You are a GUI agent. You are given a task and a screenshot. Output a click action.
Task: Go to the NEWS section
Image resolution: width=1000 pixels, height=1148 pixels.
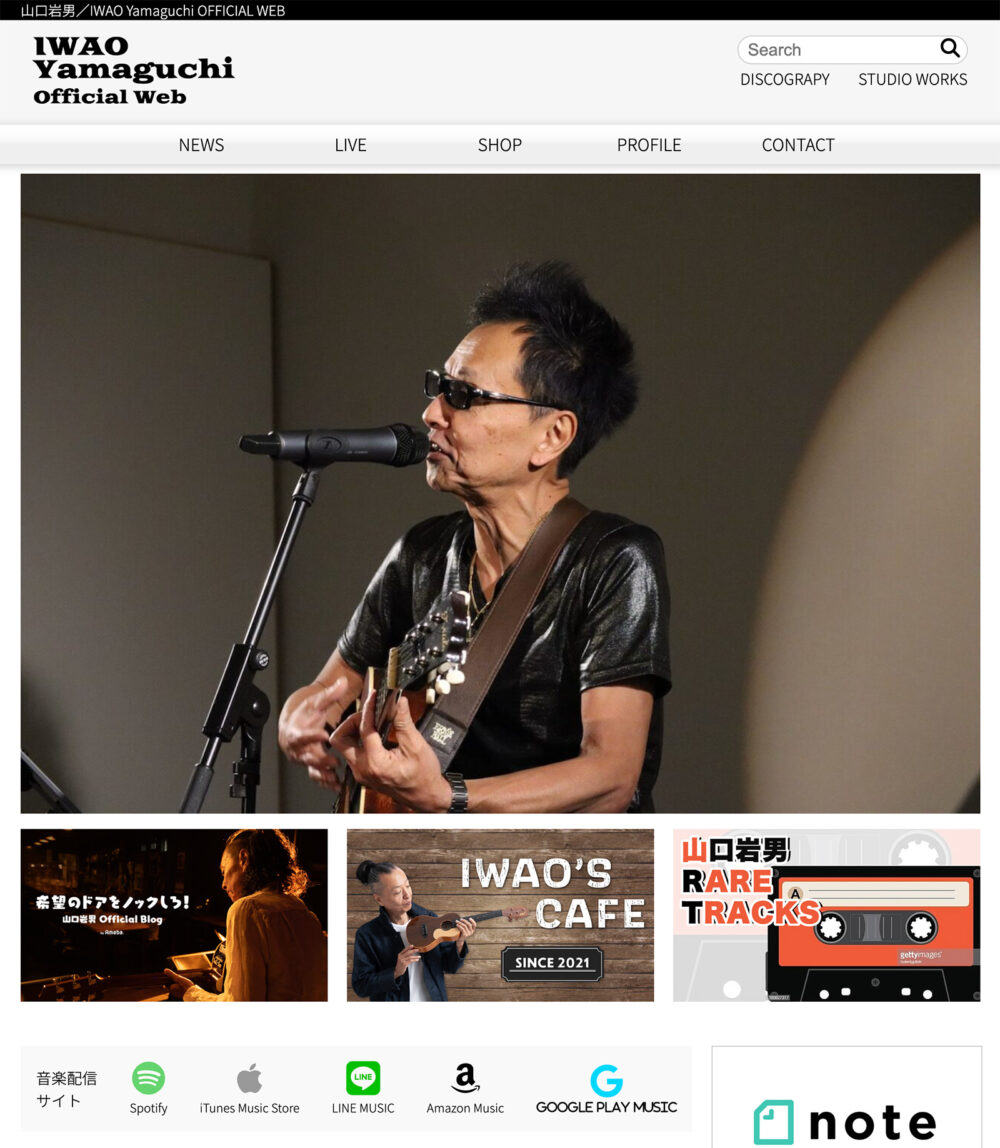click(201, 145)
